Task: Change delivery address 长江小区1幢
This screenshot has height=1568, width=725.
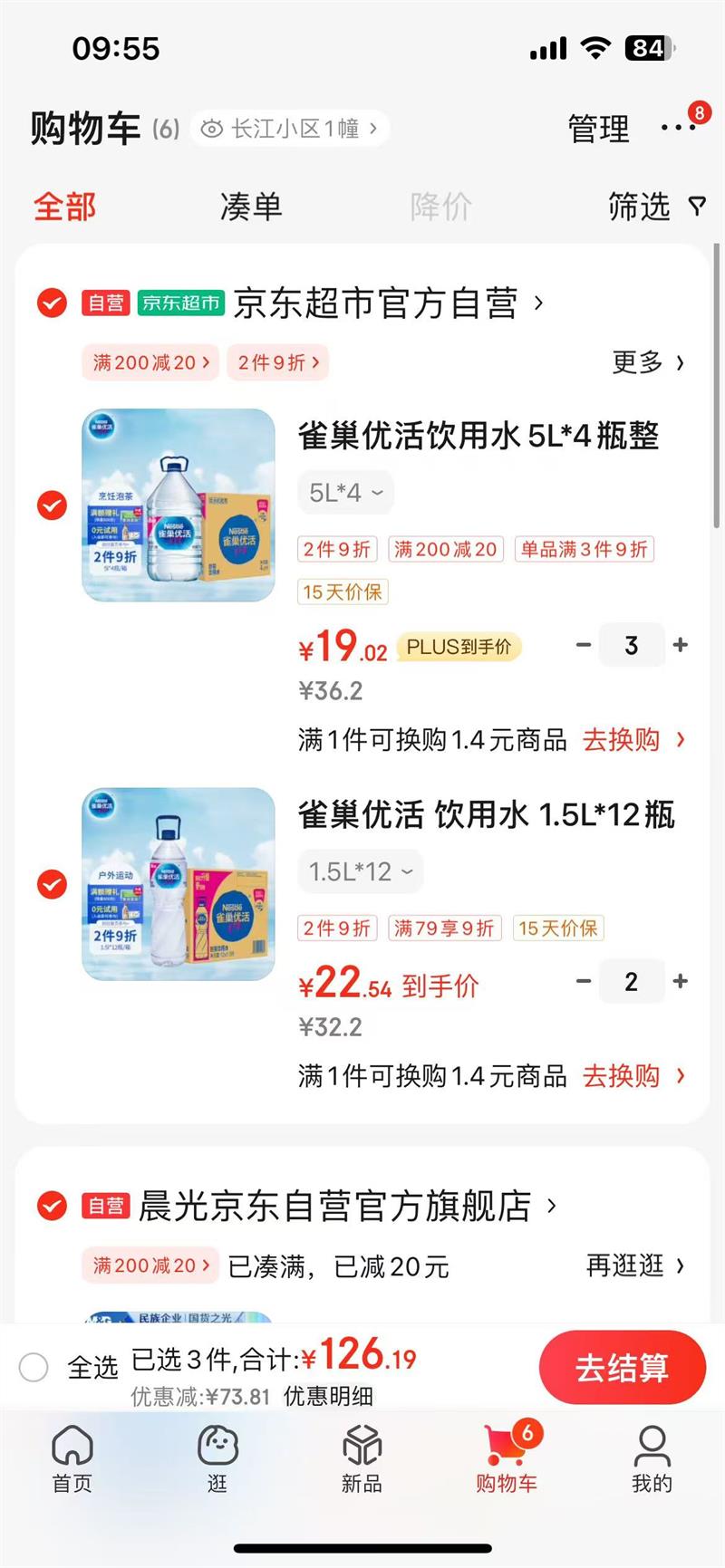Action: point(290,129)
